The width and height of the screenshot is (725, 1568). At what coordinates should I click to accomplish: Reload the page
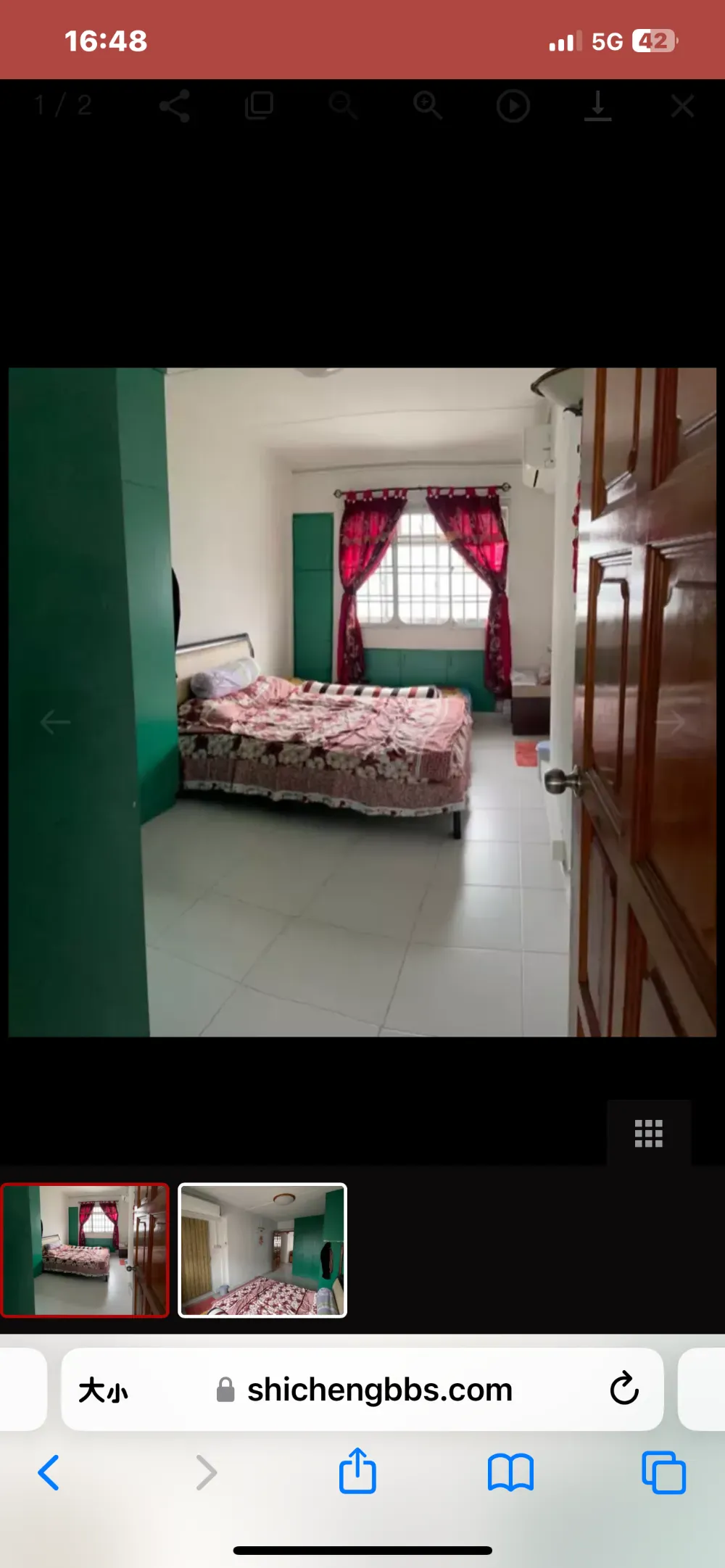coord(624,1389)
